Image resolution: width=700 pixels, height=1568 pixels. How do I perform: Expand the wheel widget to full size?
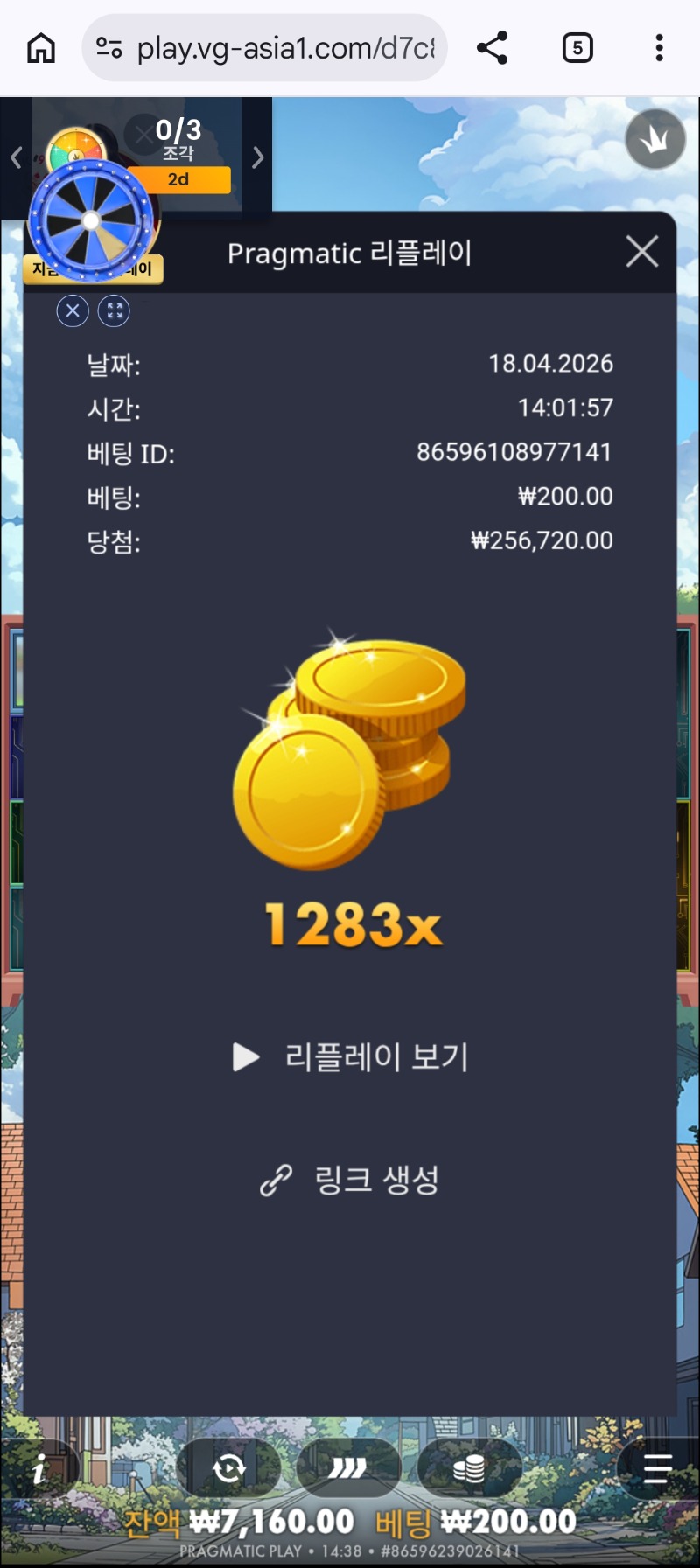coord(114,310)
